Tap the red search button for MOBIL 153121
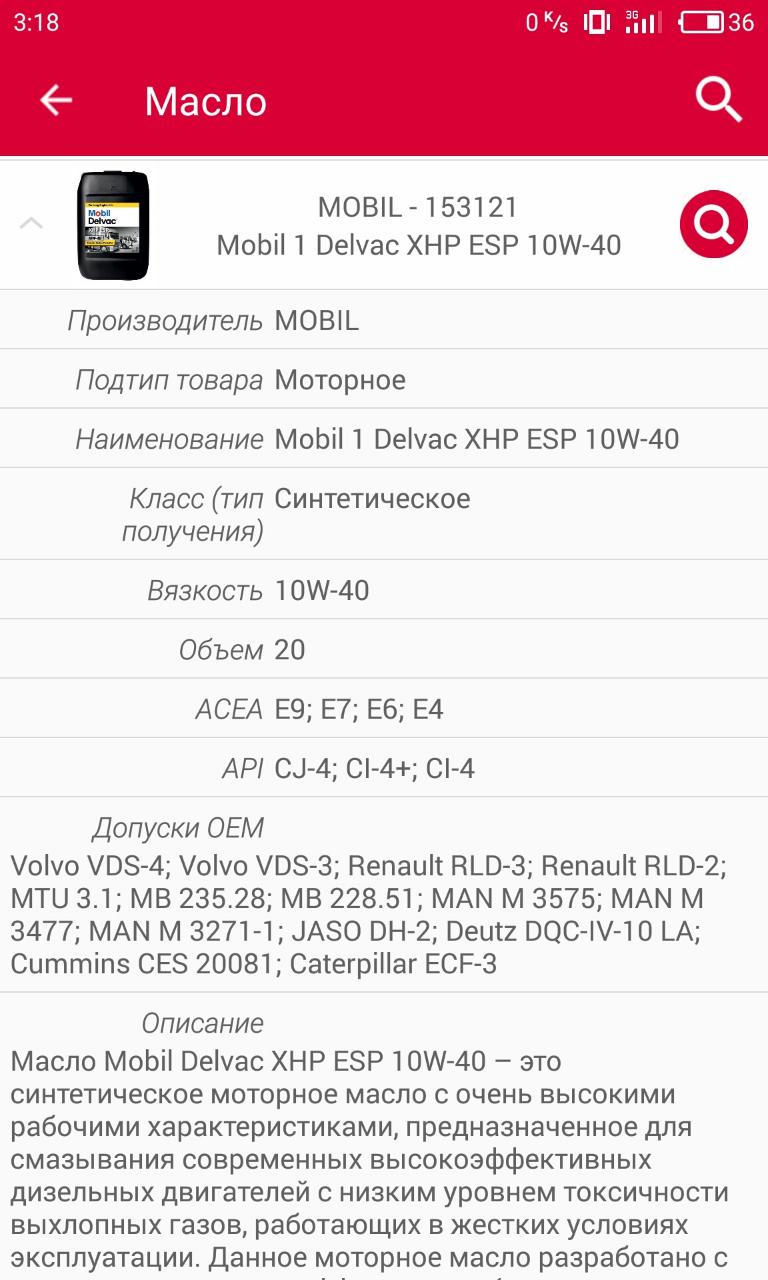This screenshot has width=768, height=1280. tap(713, 225)
